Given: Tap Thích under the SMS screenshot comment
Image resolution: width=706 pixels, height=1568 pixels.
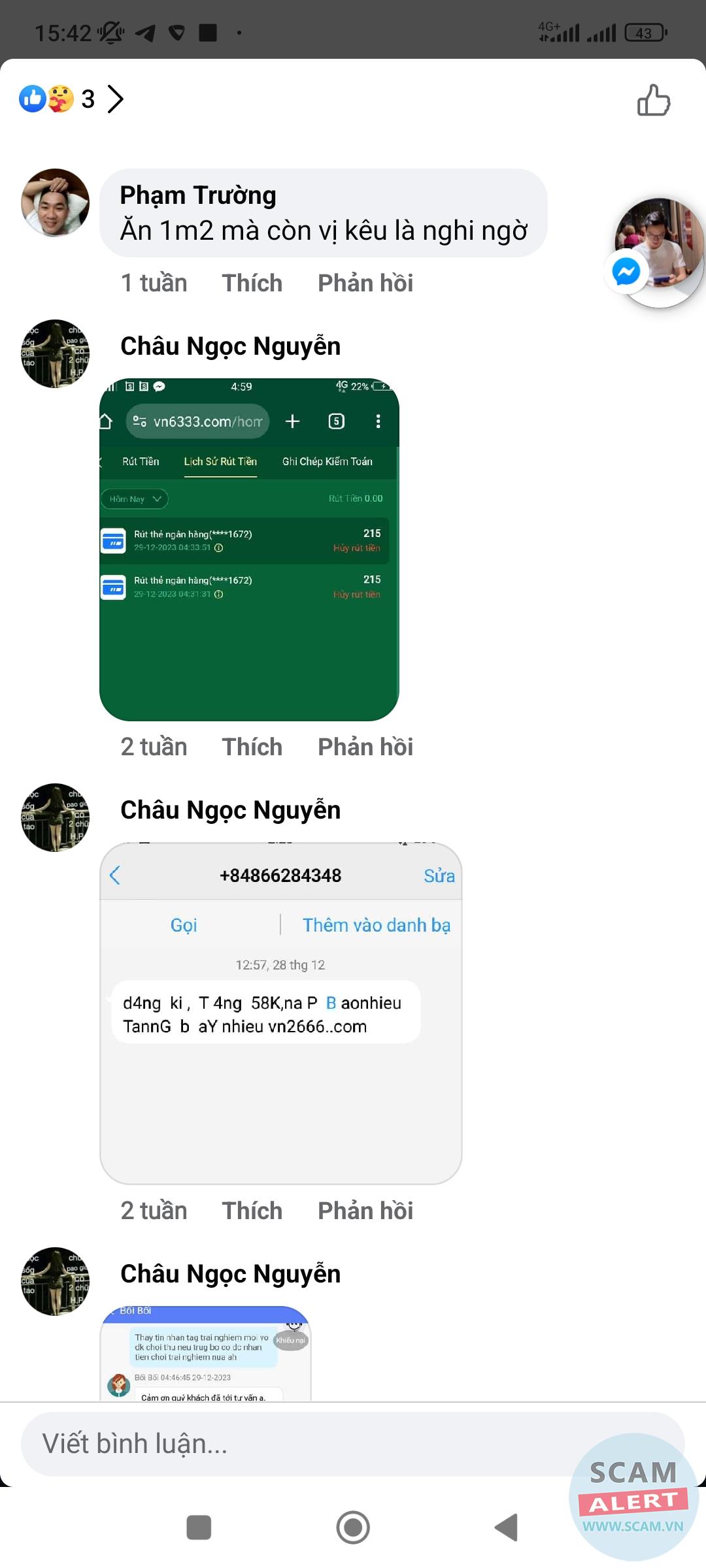Looking at the screenshot, I should pos(252,1211).
